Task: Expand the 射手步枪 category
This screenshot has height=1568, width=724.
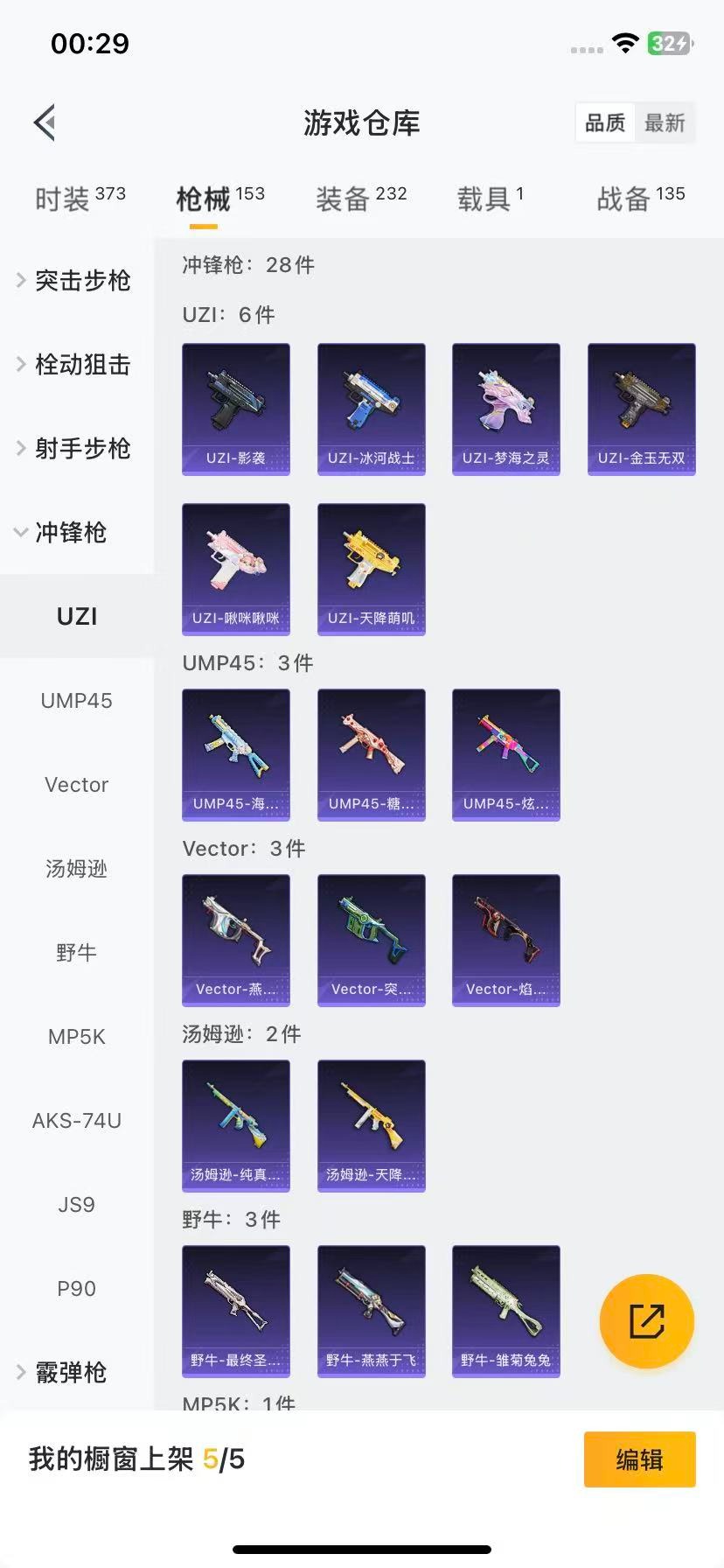Action: [77, 449]
